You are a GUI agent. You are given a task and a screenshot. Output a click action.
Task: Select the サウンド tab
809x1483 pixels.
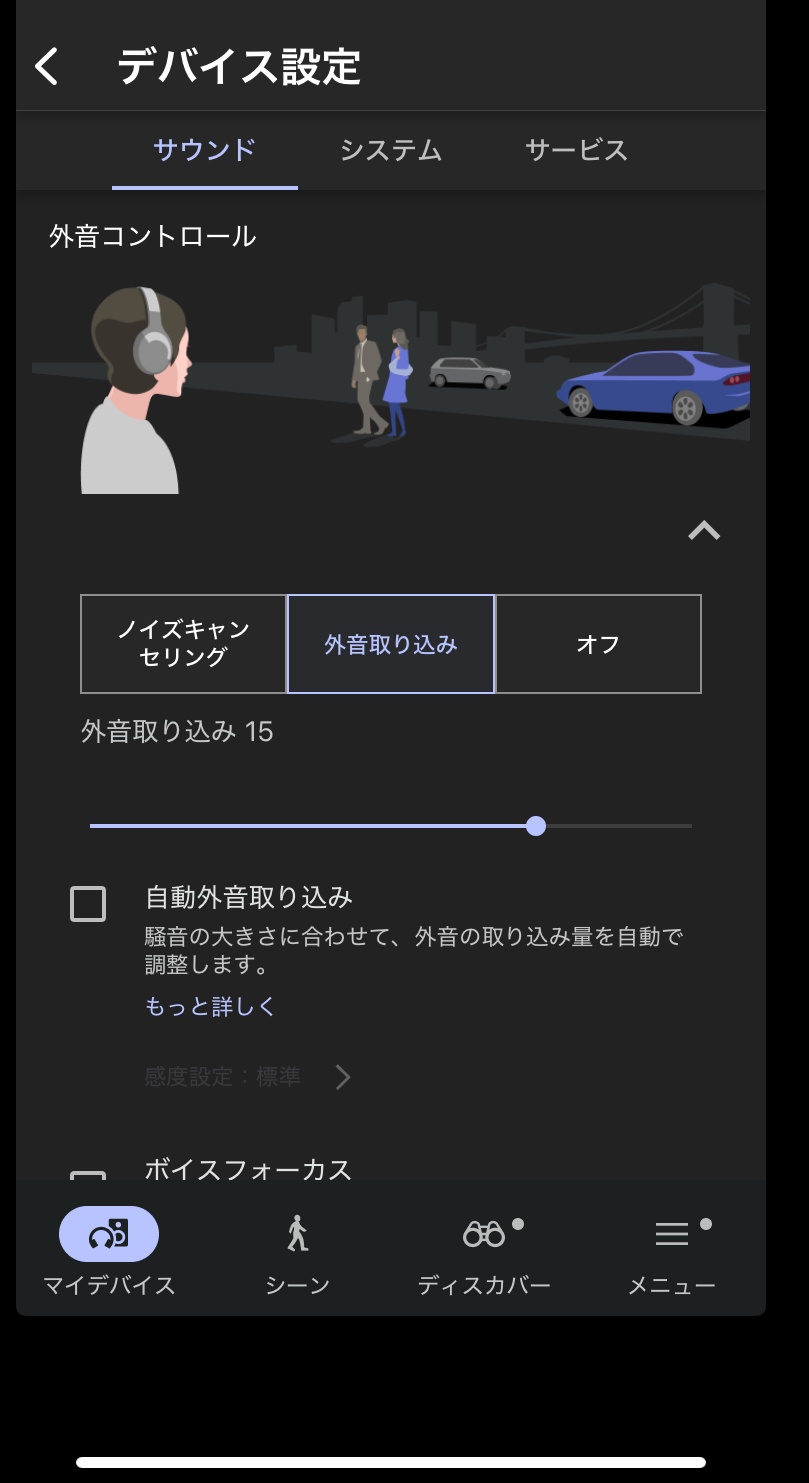(x=205, y=150)
